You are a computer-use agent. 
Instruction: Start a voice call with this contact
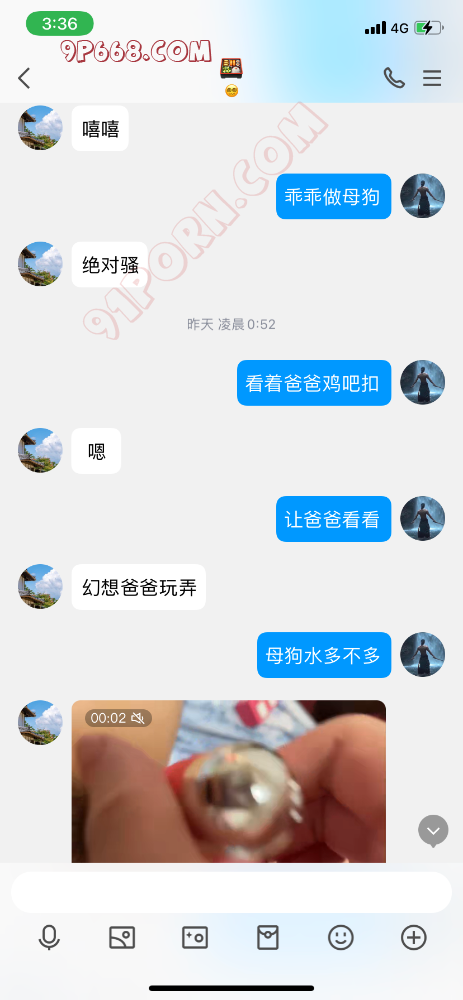pyautogui.click(x=394, y=78)
